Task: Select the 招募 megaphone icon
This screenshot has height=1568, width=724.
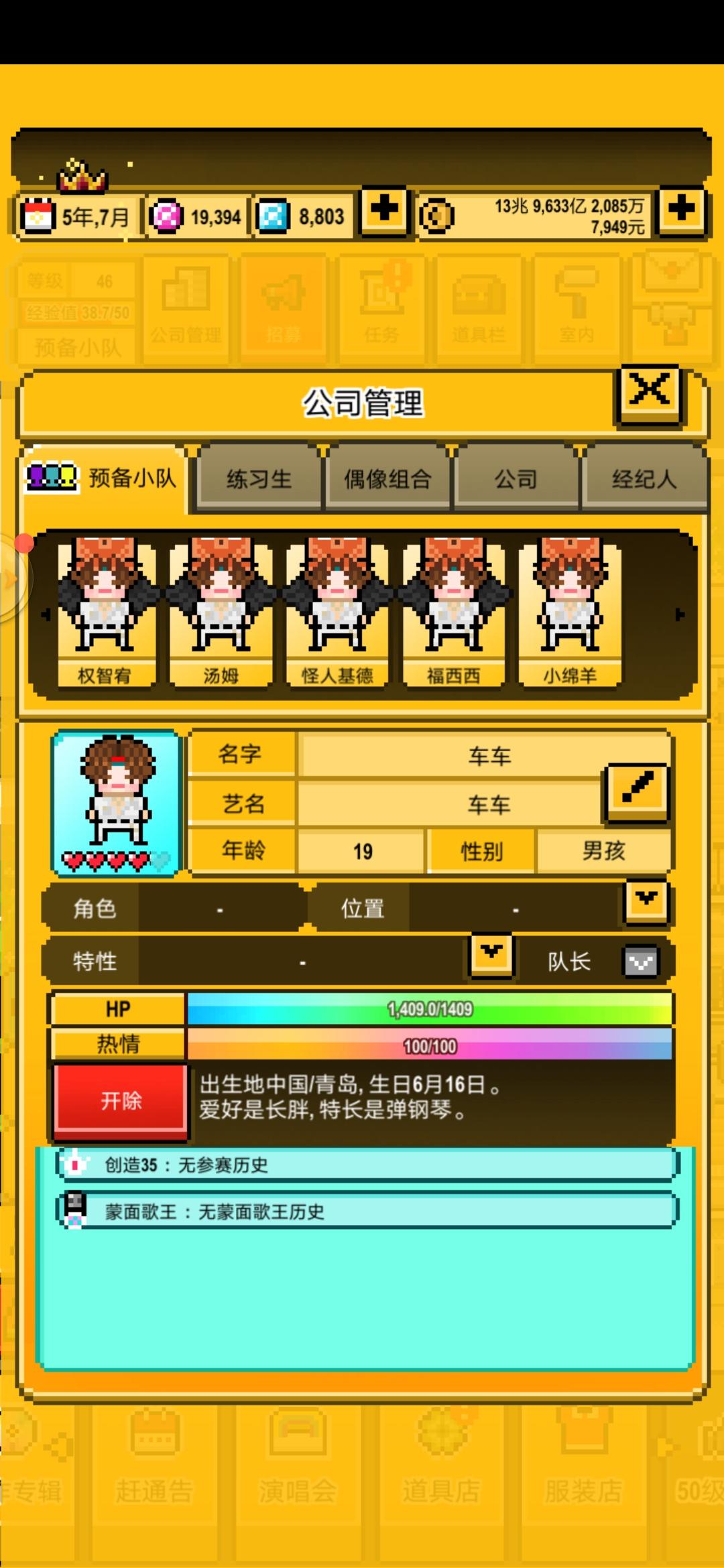Action: pyautogui.click(x=284, y=305)
